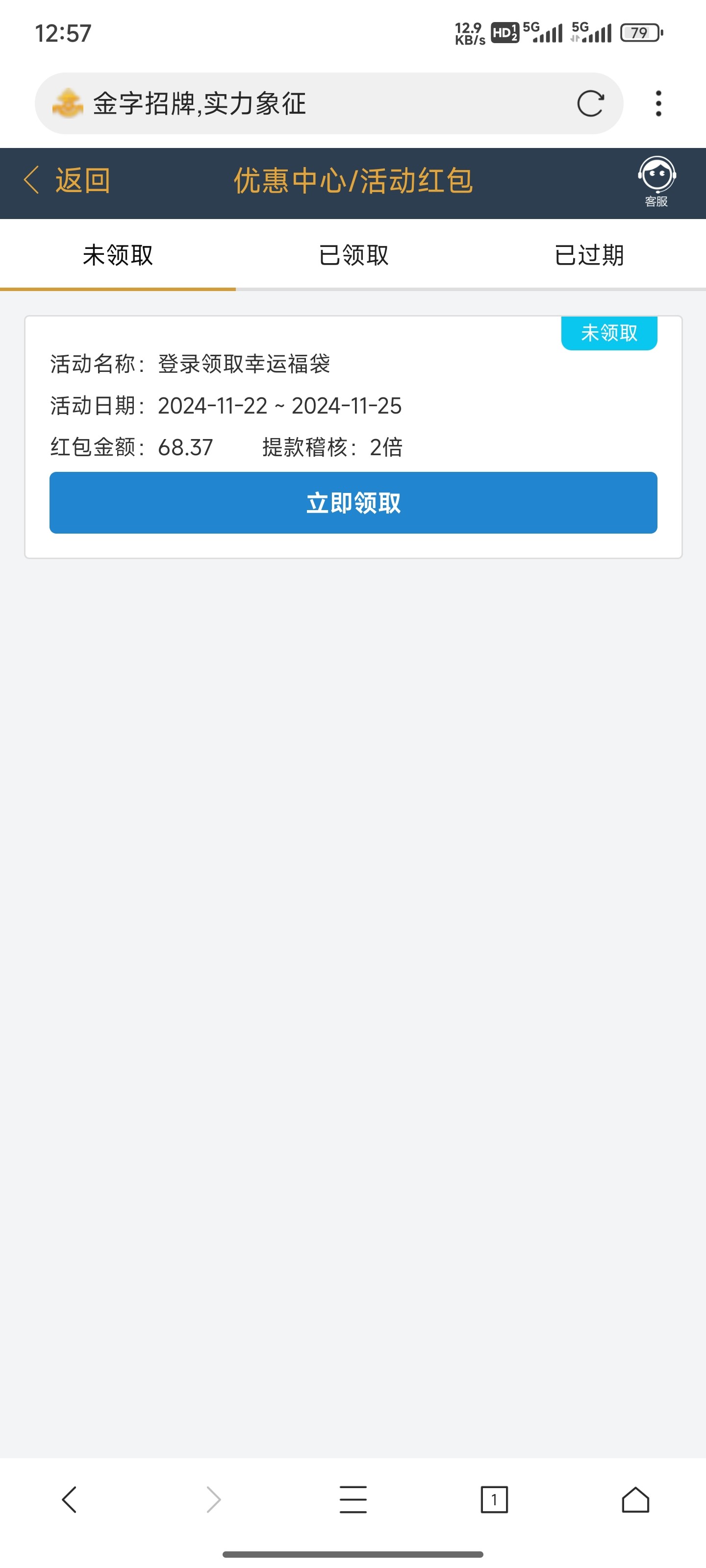Go back using the browser back arrow
Viewport: 706px width, 1568px height.
[x=70, y=1499]
